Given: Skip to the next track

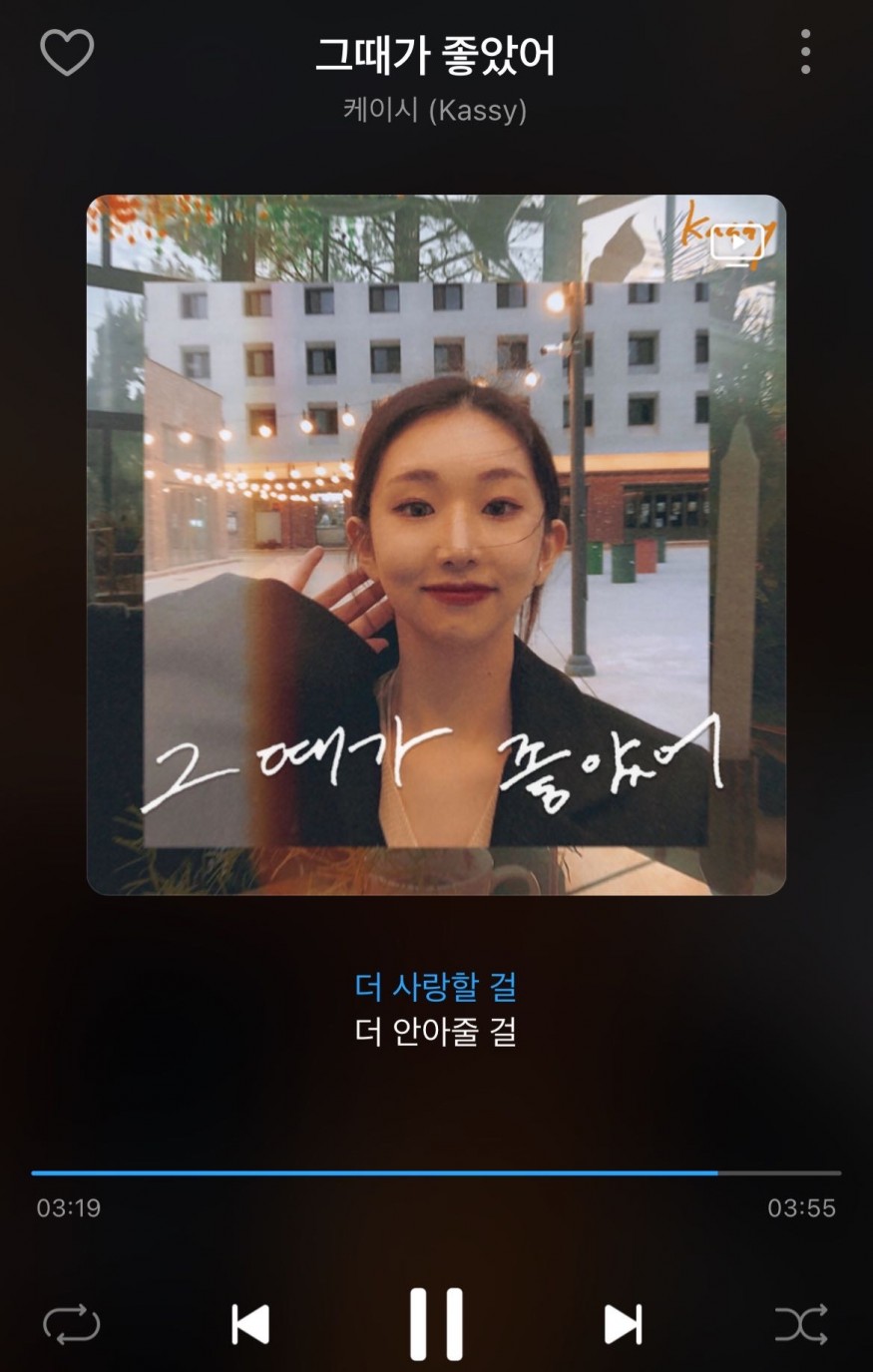Looking at the screenshot, I should pyautogui.click(x=623, y=1325).
